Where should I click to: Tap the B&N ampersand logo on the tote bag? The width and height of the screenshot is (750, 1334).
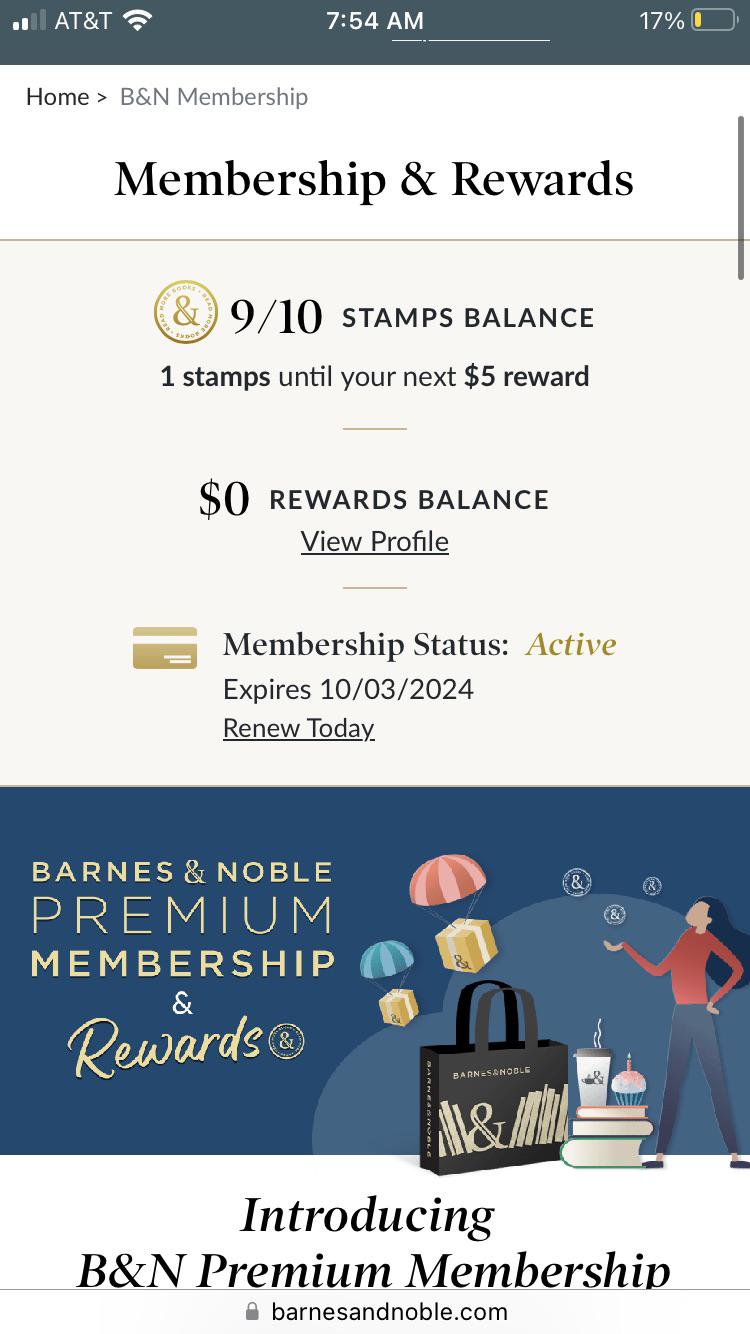point(487,1123)
